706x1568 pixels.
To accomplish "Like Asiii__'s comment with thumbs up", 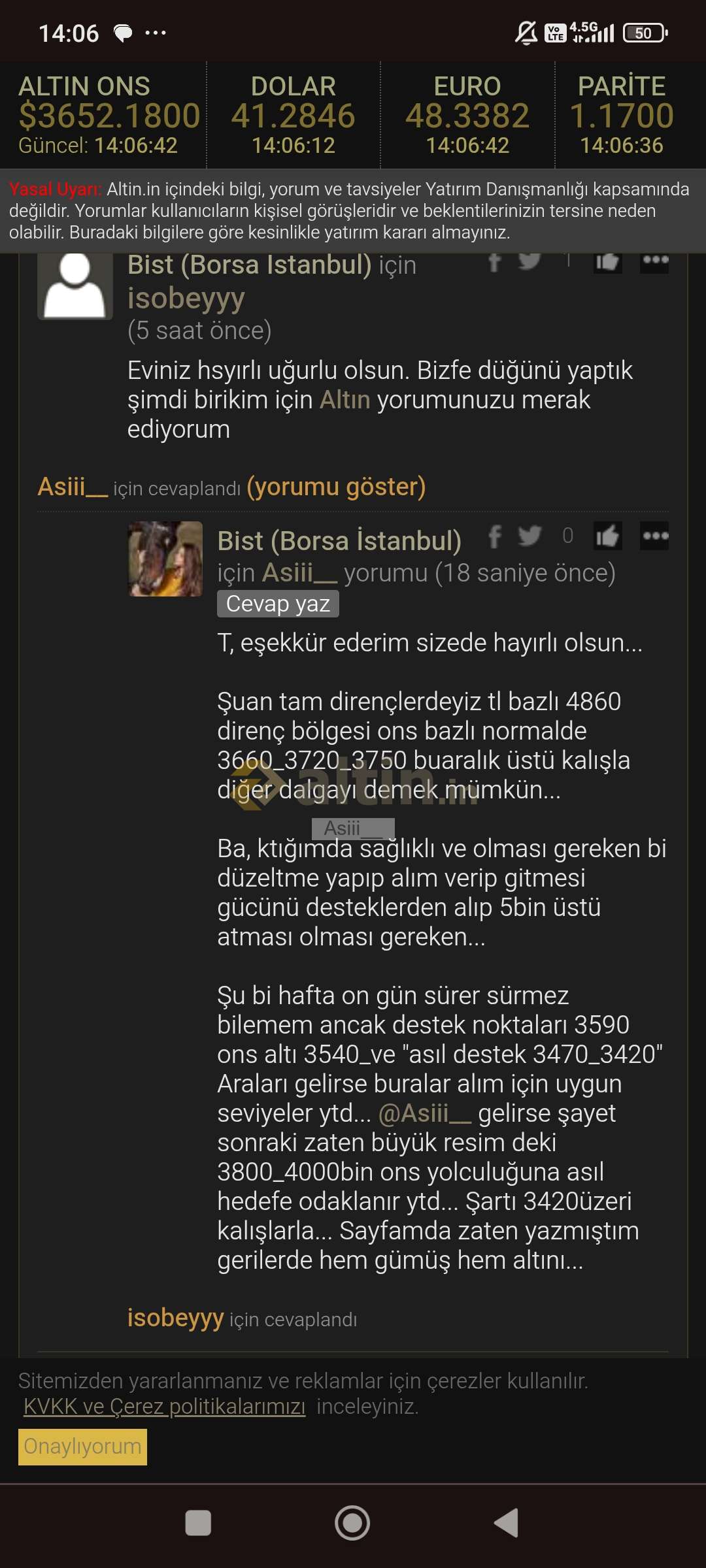I will 607,536.
